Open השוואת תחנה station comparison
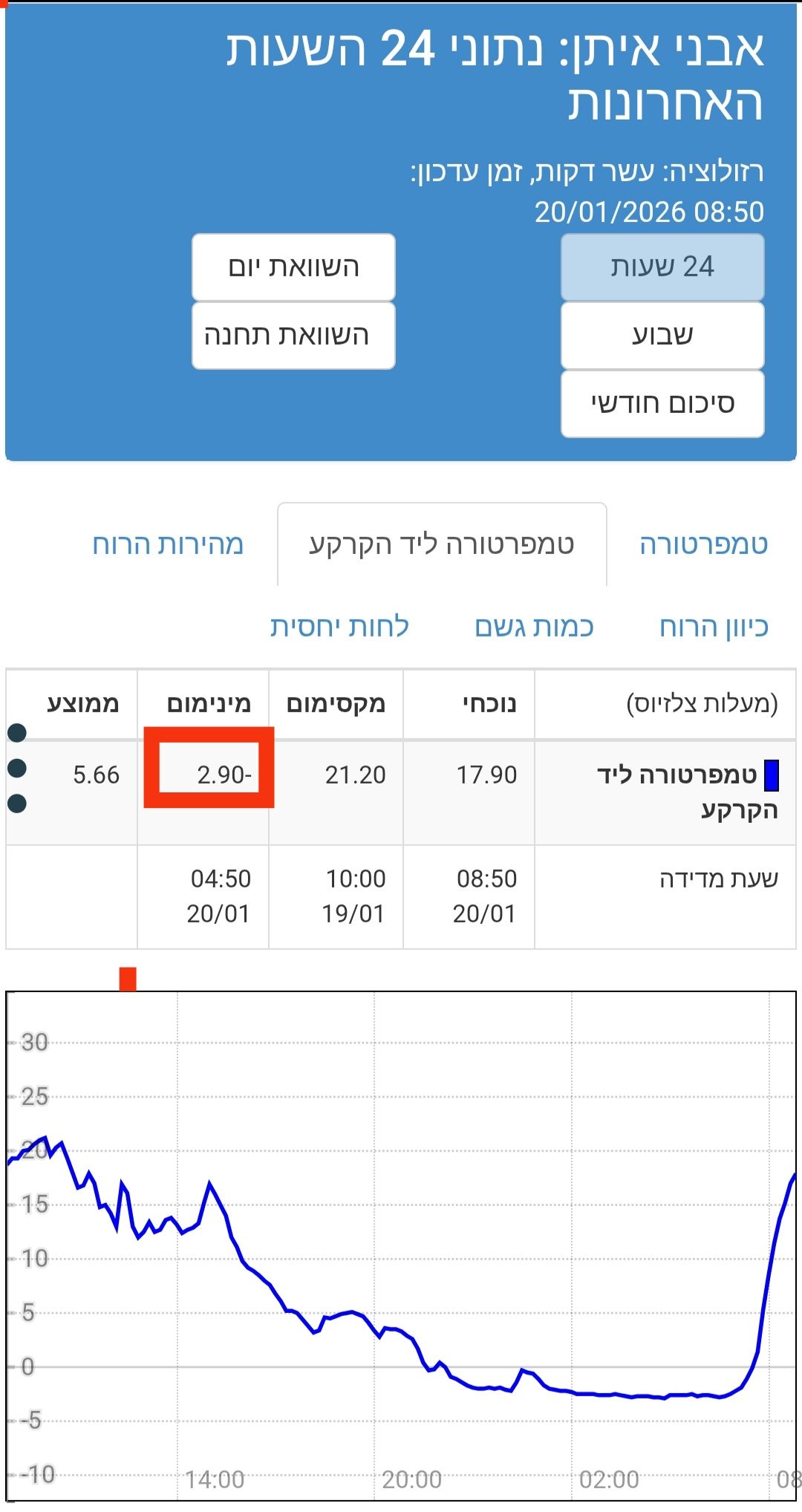Image resolution: width=802 pixels, height=1512 pixels. click(x=293, y=335)
